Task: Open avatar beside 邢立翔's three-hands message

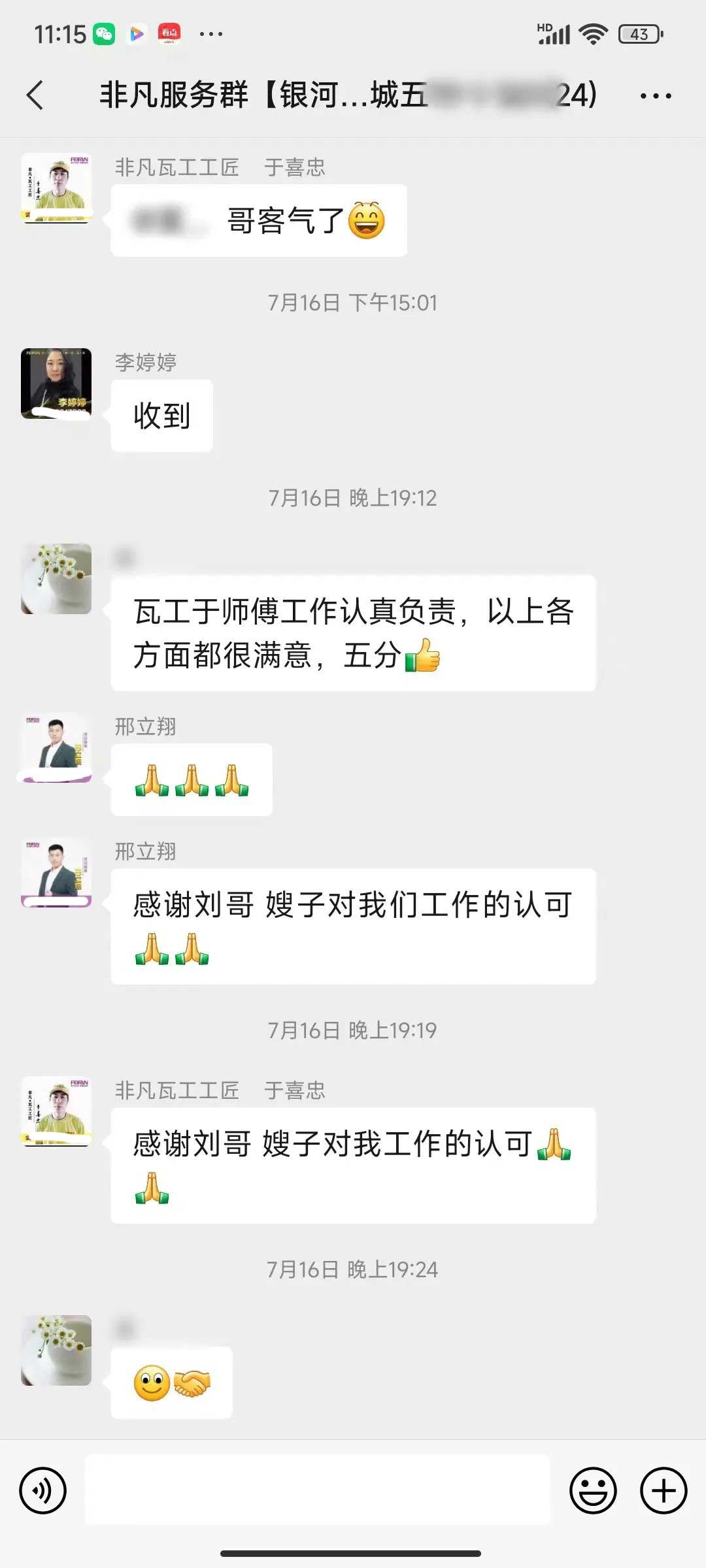Action: (56, 747)
